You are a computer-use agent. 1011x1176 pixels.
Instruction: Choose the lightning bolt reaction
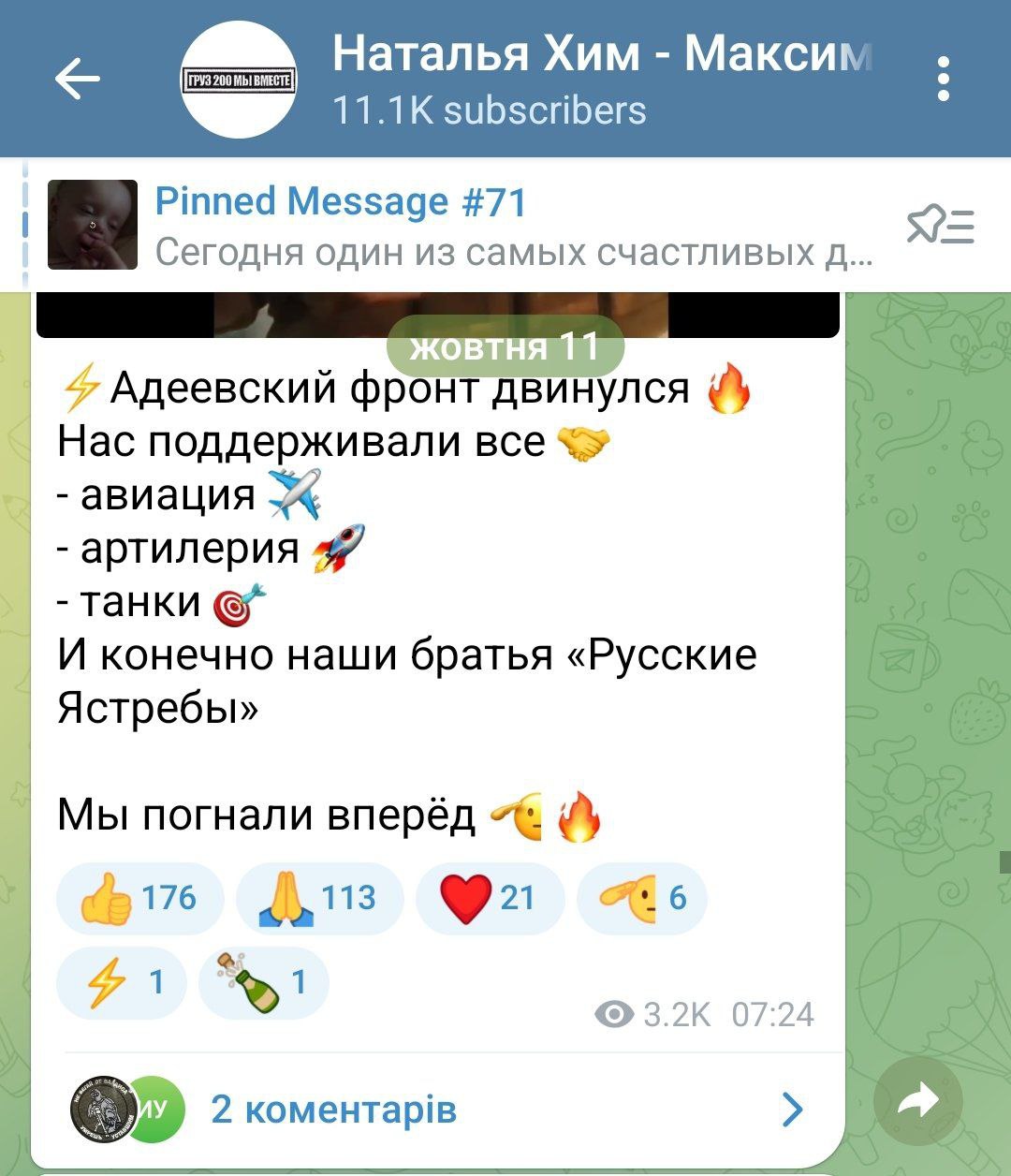click(x=122, y=982)
